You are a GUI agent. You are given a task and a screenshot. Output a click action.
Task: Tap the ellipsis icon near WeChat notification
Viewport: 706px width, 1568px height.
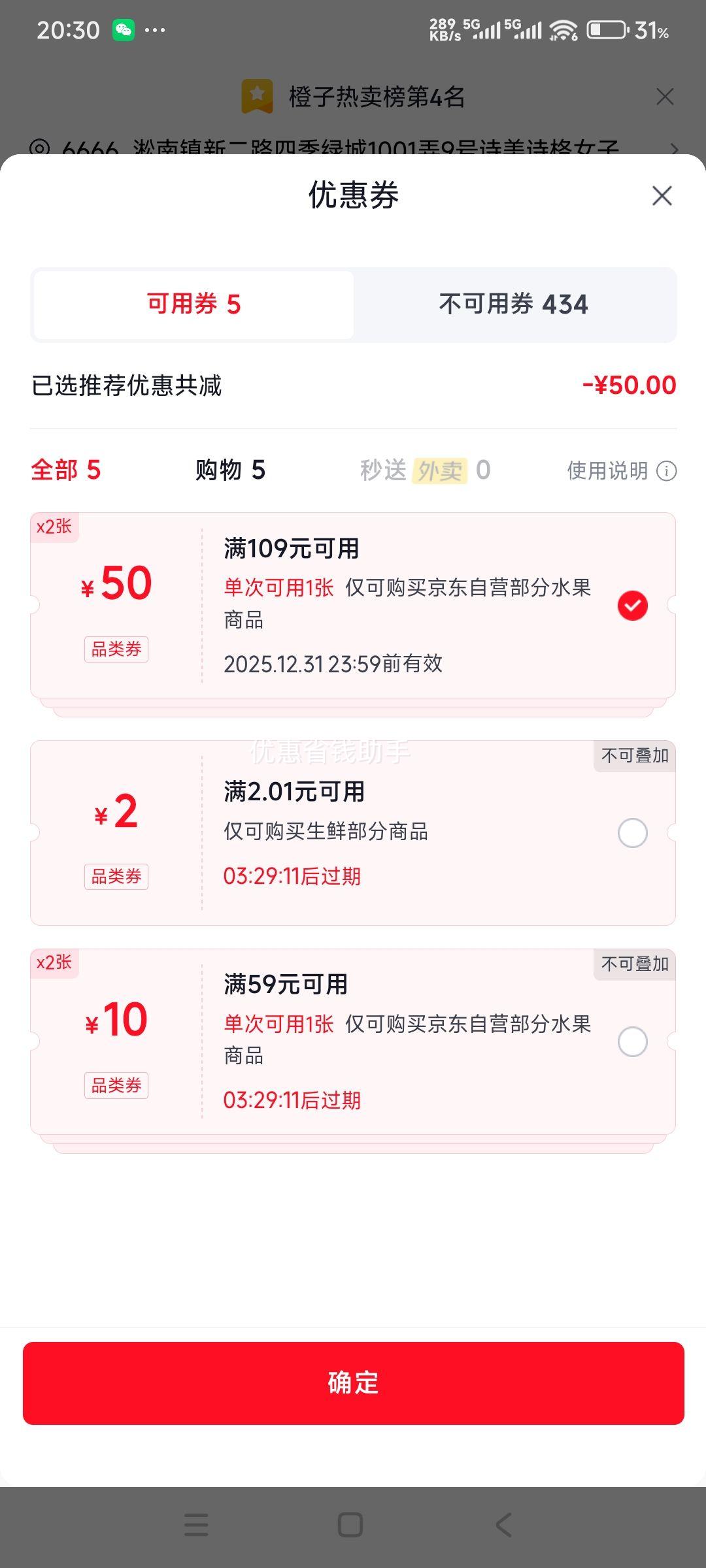click(x=155, y=30)
